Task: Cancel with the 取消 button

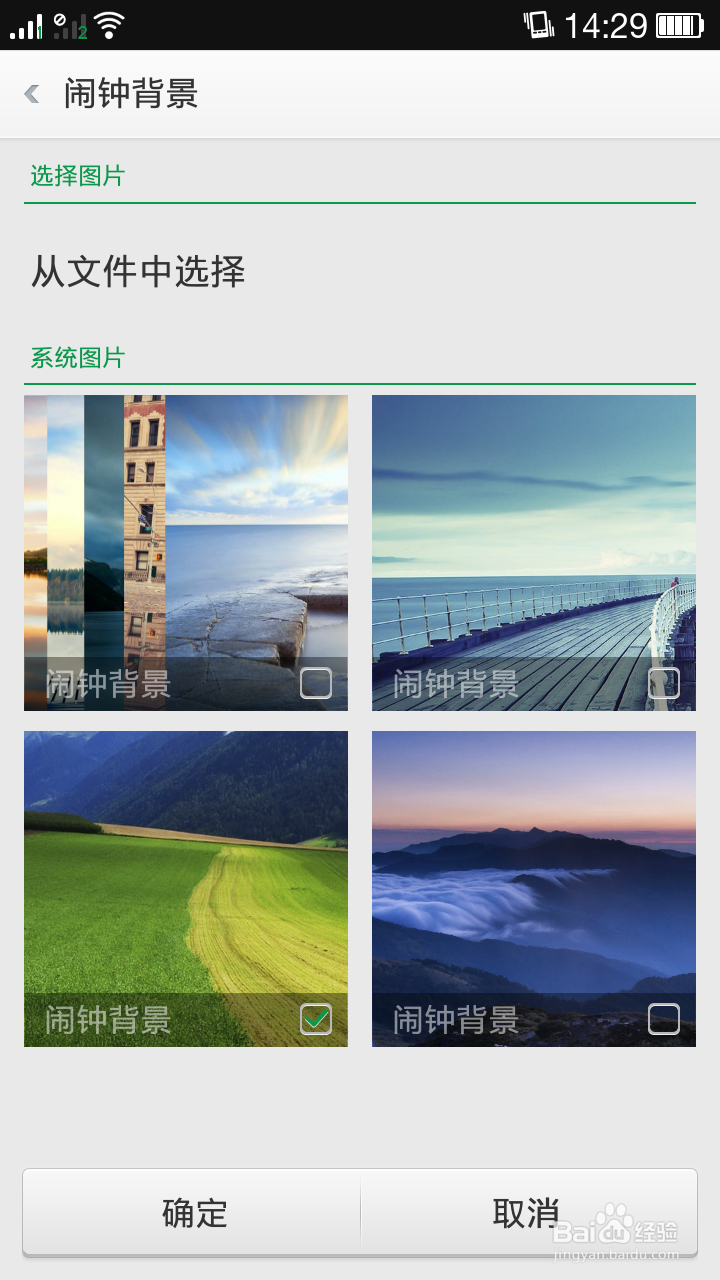Action: pos(527,1213)
